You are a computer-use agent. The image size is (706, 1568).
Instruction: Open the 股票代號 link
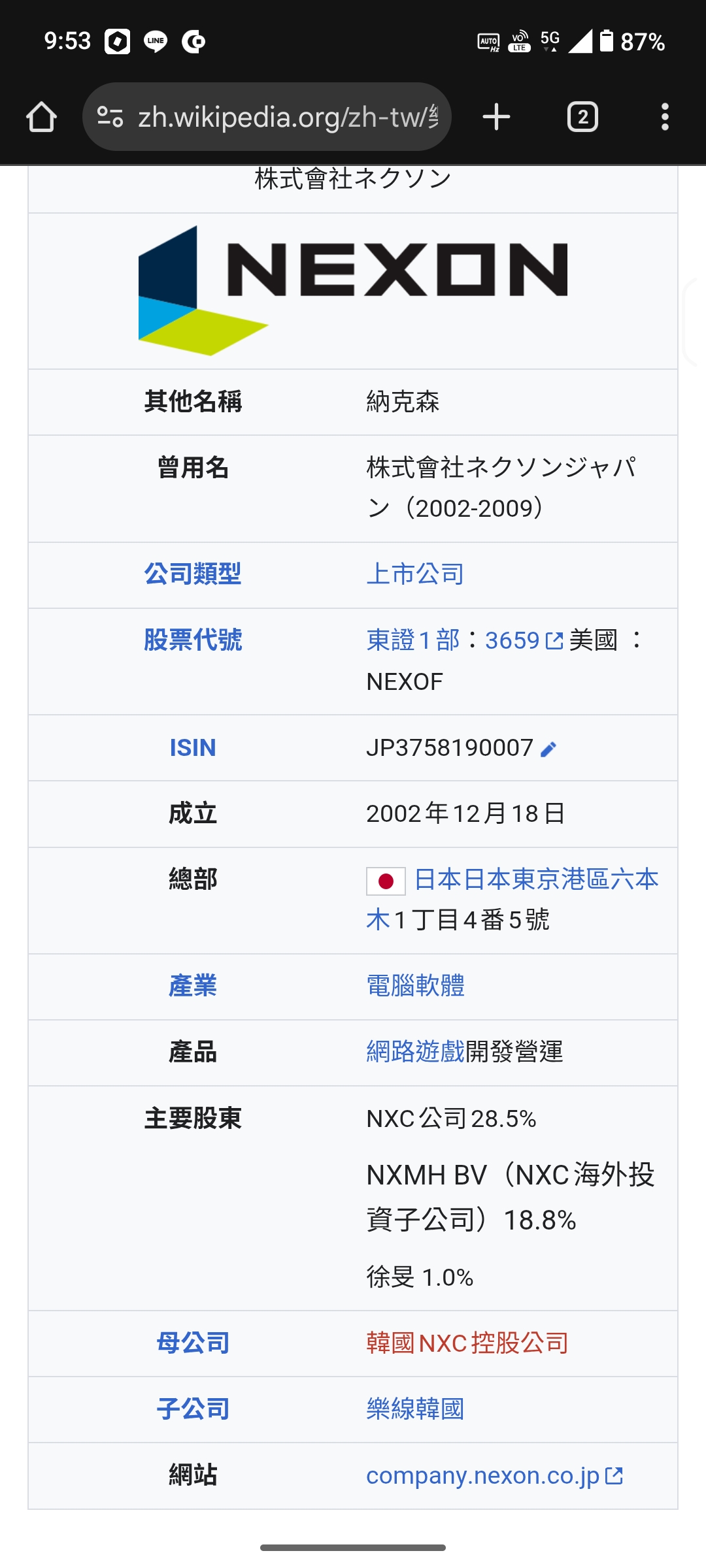click(193, 640)
